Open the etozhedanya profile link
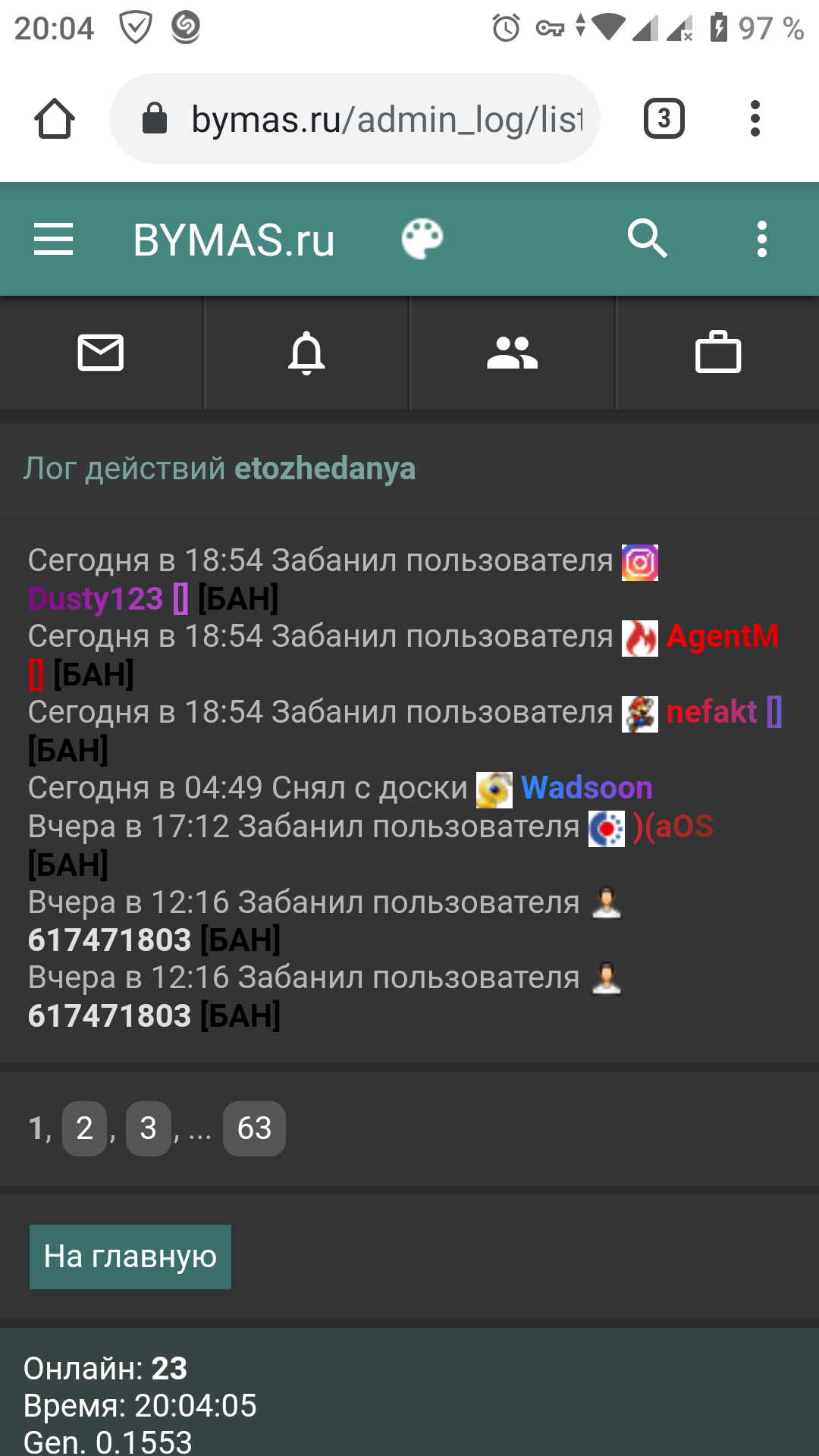The image size is (819, 1456). click(325, 469)
